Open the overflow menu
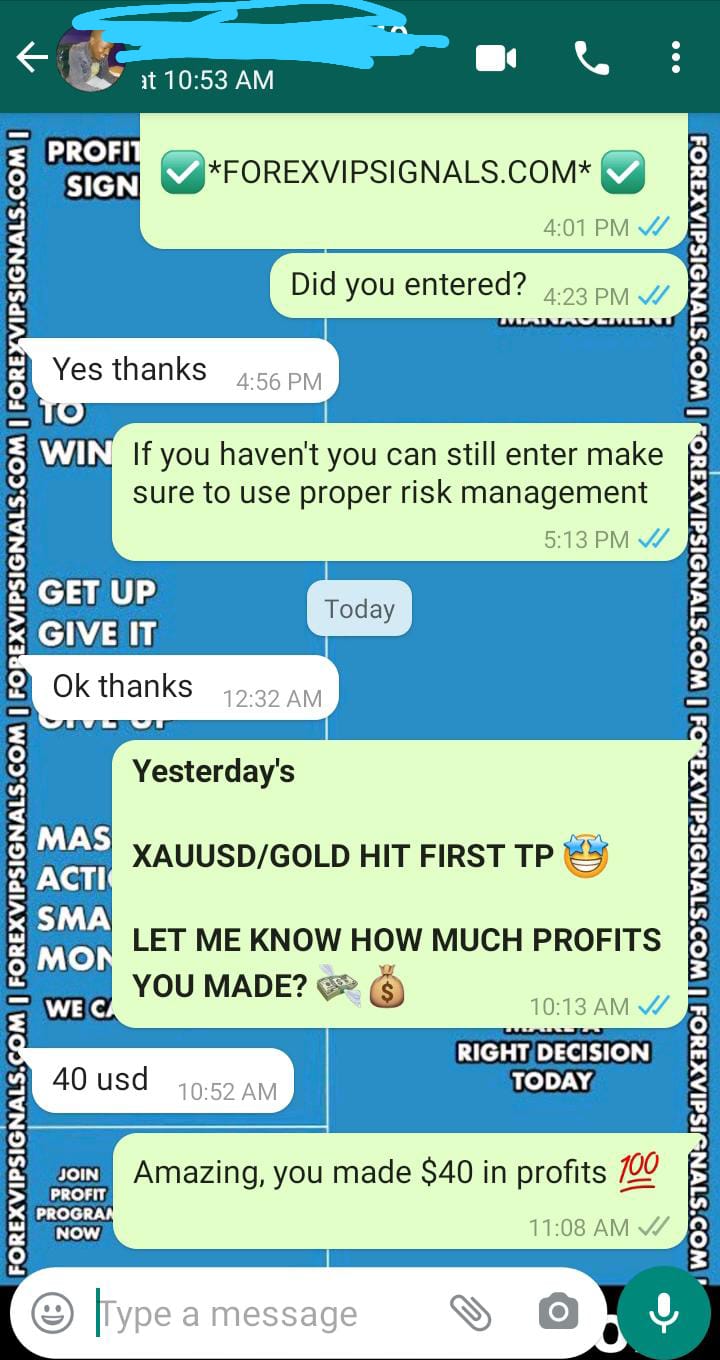720x1360 pixels. (676, 58)
